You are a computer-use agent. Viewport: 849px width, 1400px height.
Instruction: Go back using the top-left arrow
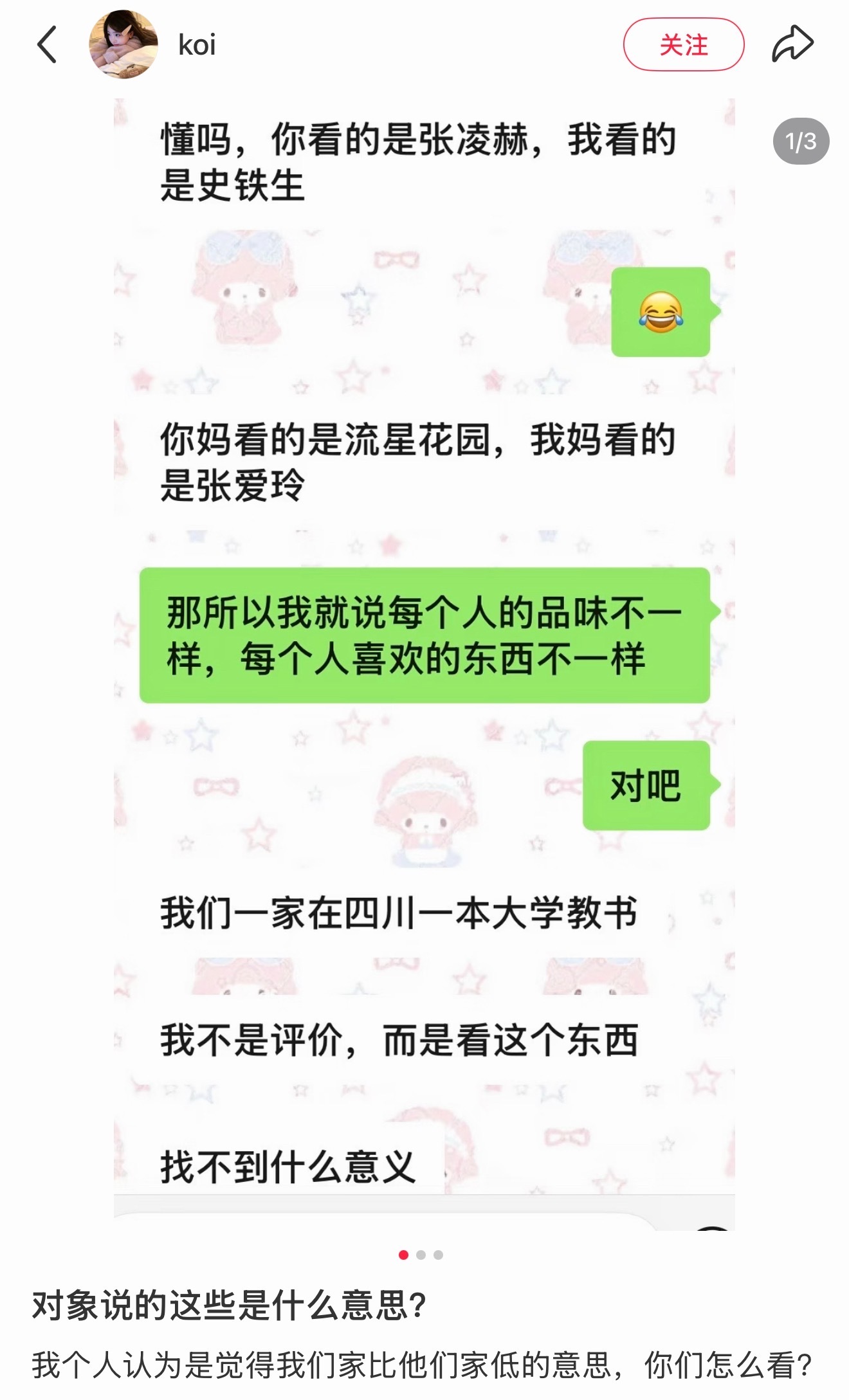(47, 44)
